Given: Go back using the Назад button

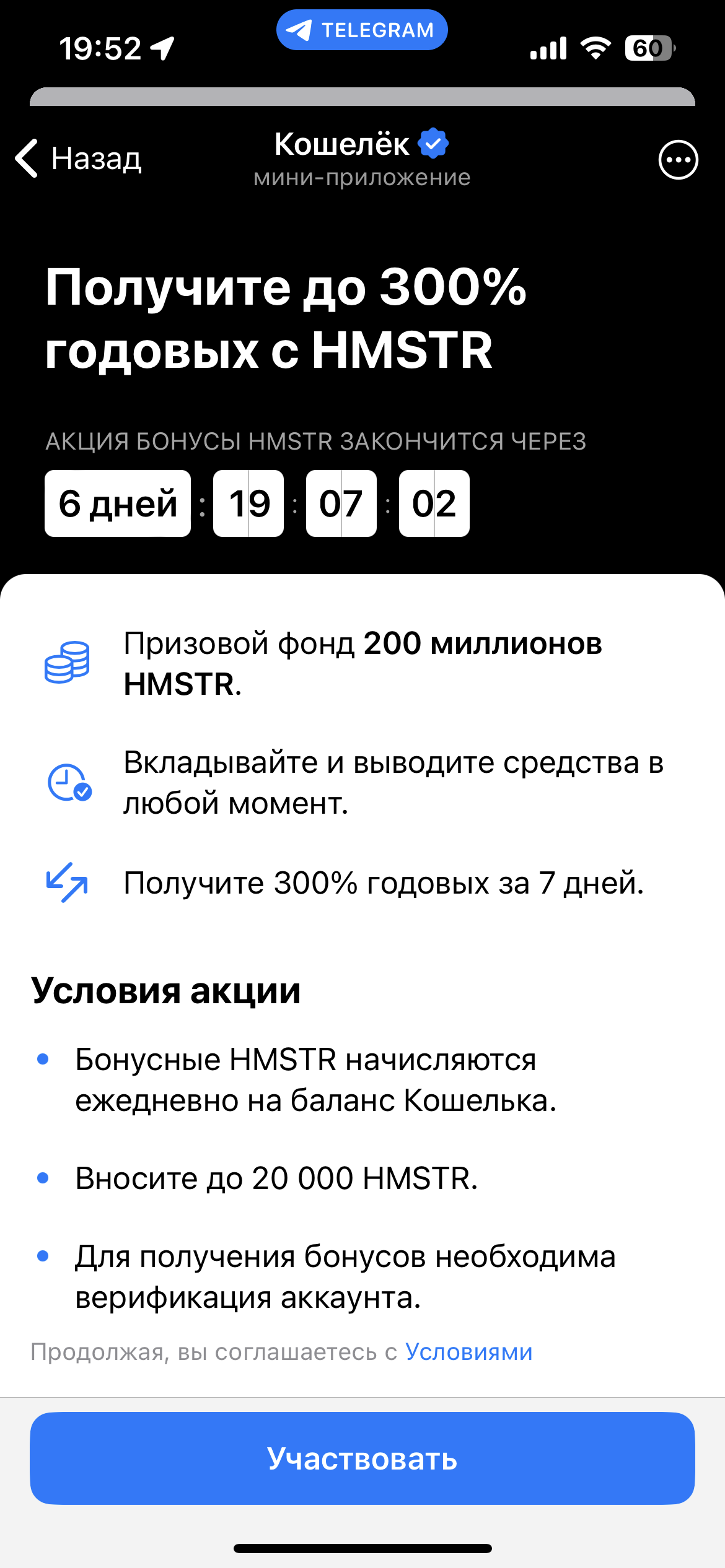Looking at the screenshot, I should [79, 159].
